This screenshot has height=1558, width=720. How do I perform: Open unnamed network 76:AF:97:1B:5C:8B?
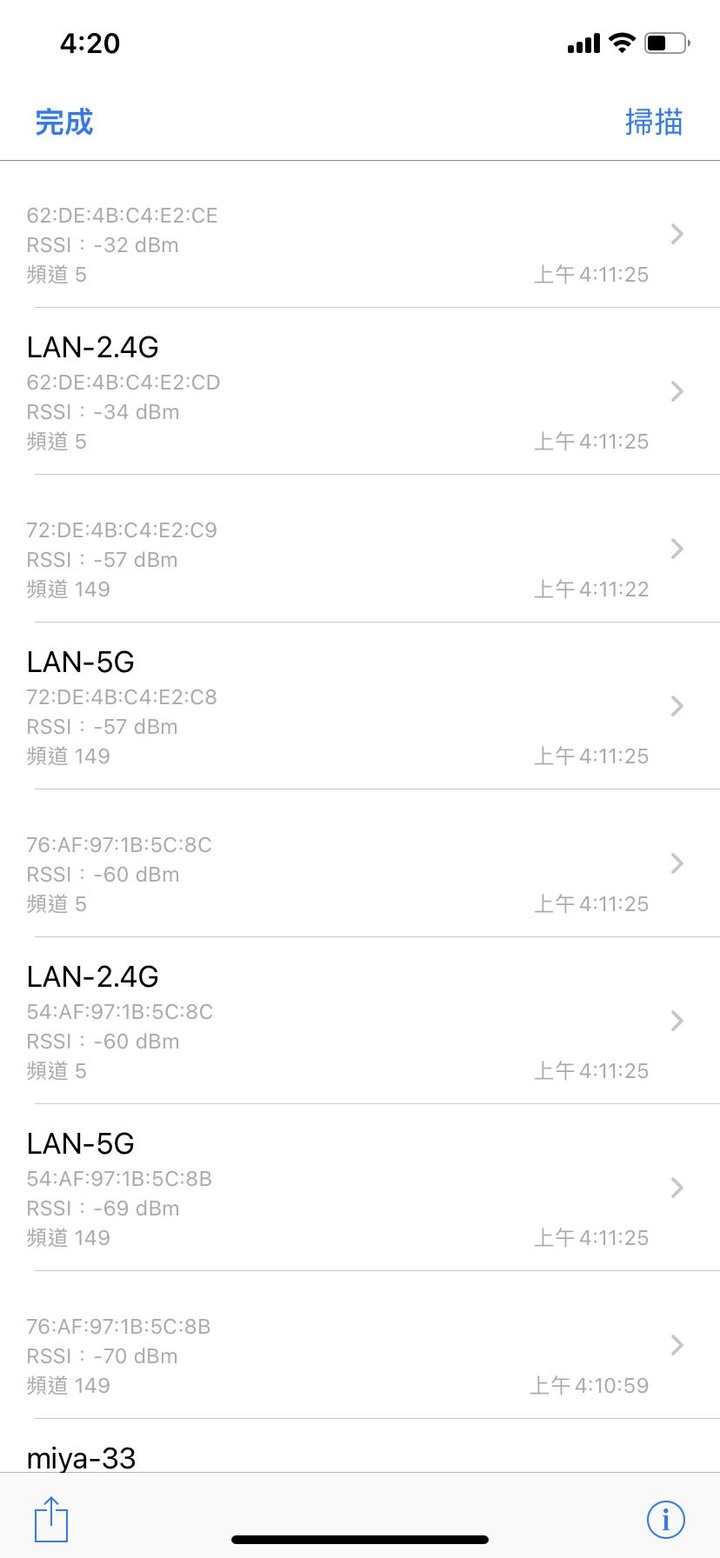[x=360, y=1345]
